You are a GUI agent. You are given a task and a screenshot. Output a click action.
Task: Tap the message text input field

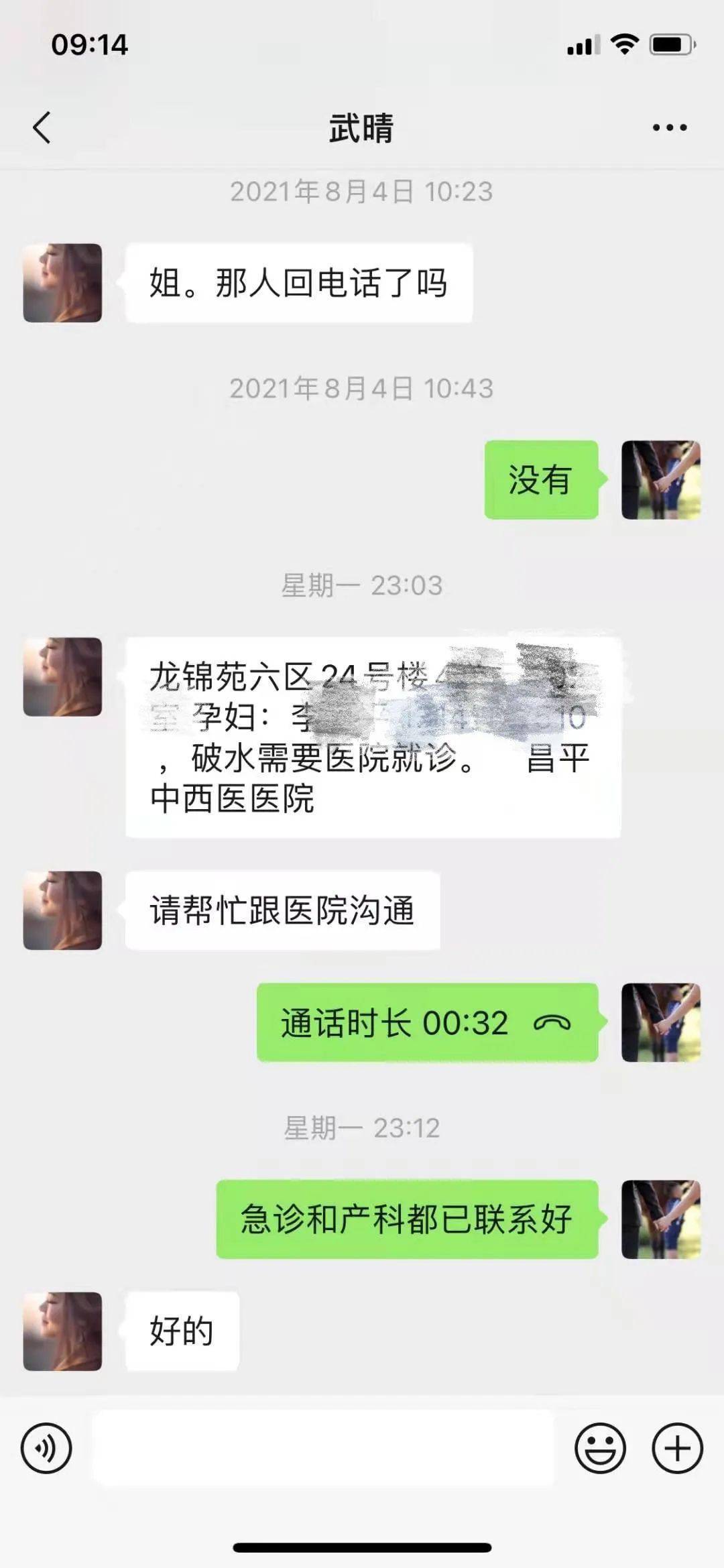click(x=323, y=1448)
